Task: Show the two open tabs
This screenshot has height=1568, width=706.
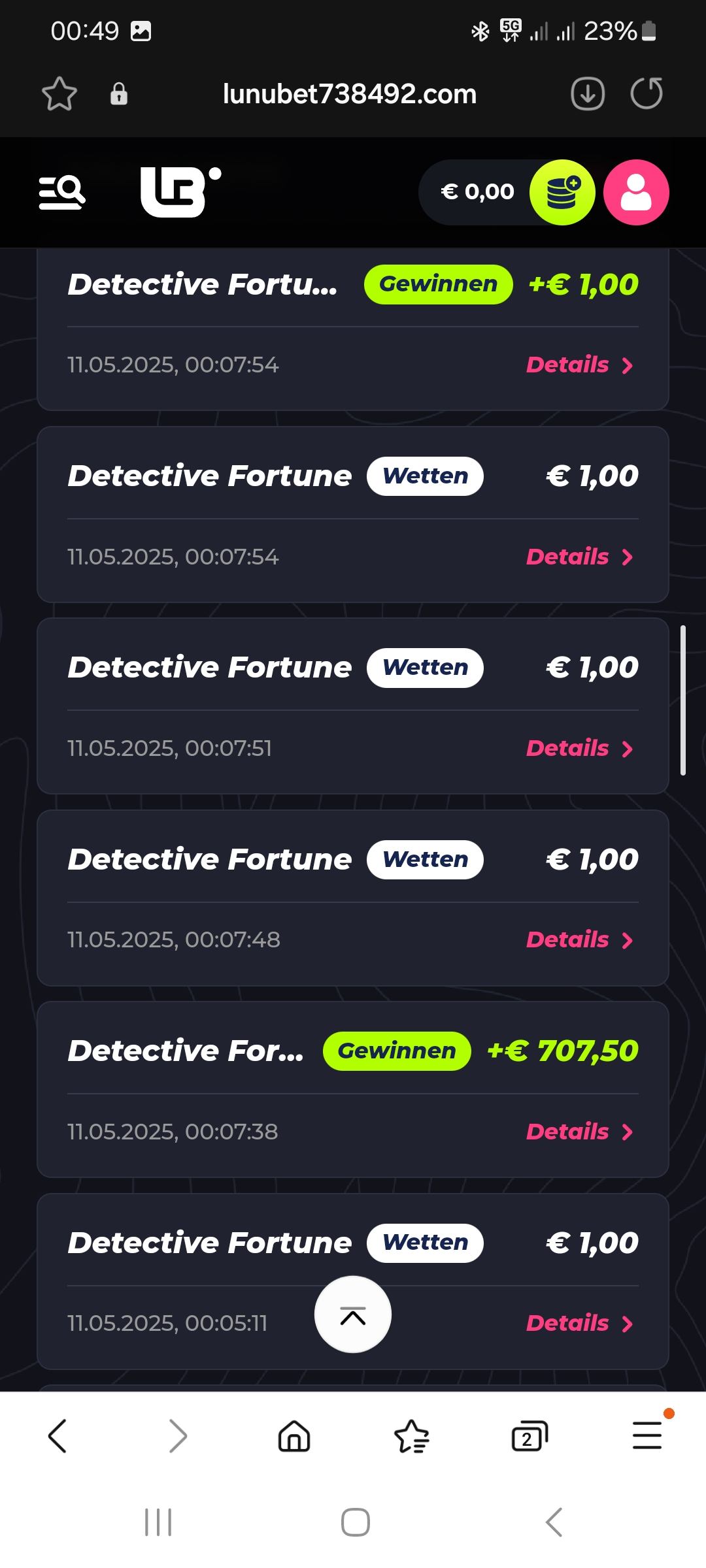Action: (529, 1436)
